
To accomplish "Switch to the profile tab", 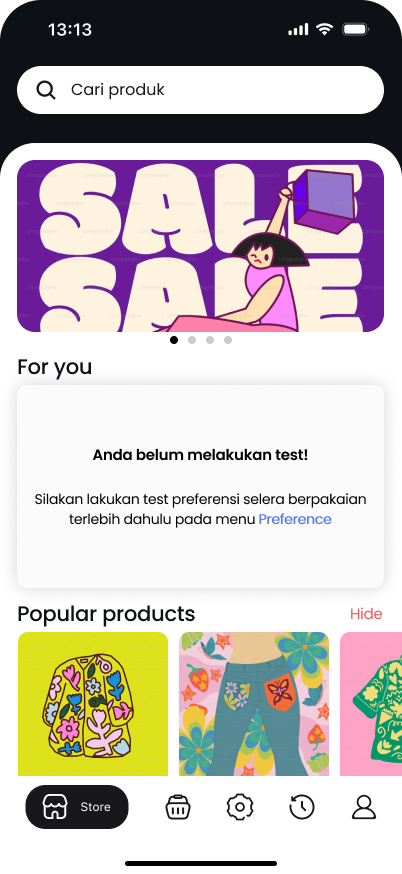I will pos(364,807).
